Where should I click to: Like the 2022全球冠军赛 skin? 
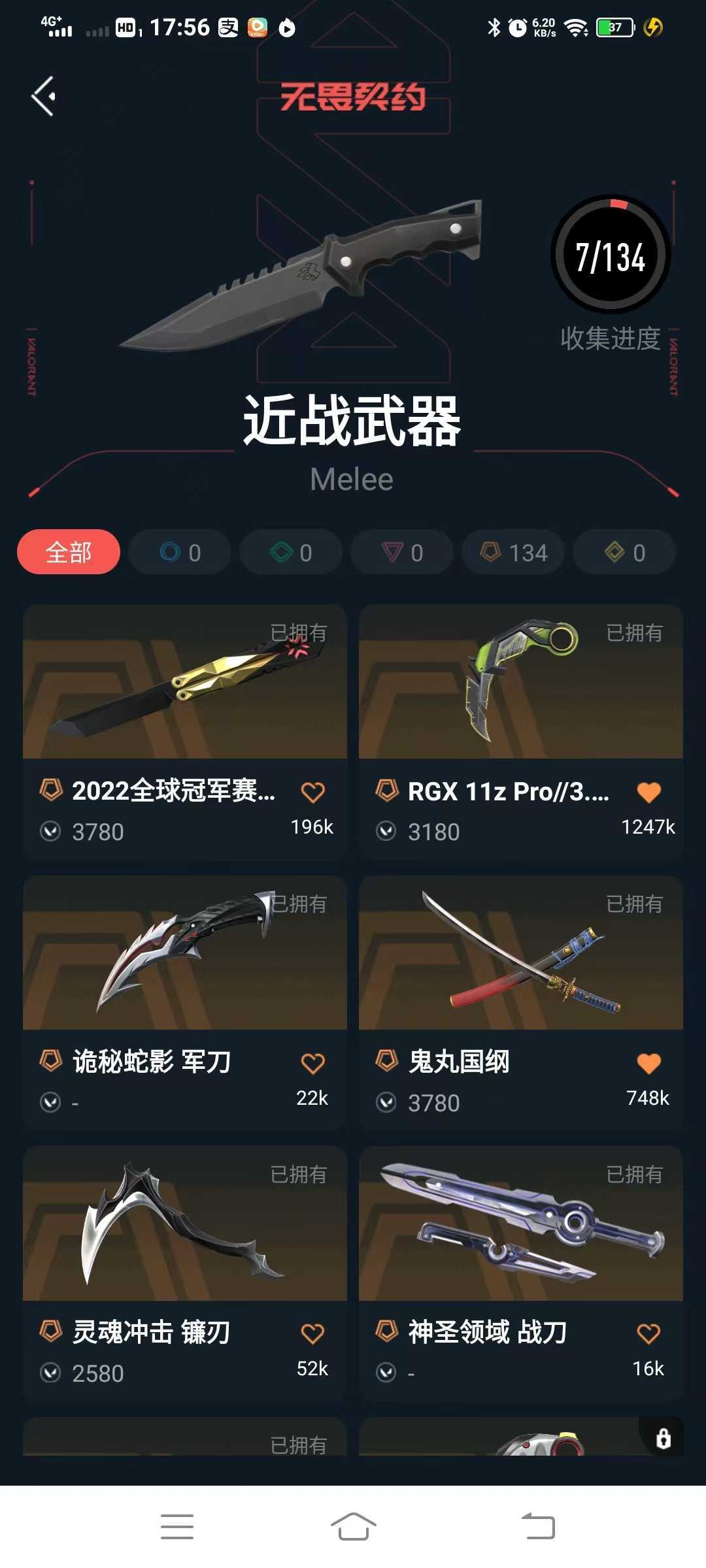pos(312,792)
